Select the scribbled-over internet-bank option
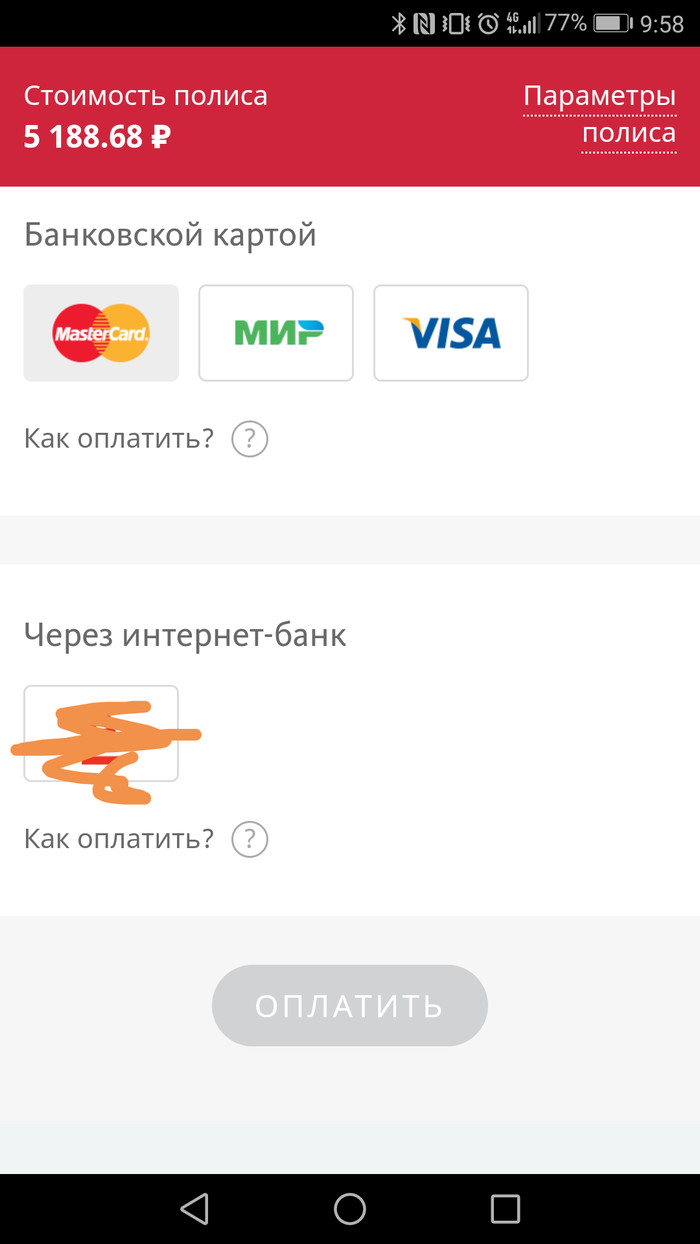The height and width of the screenshot is (1244, 700). (x=101, y=733)
